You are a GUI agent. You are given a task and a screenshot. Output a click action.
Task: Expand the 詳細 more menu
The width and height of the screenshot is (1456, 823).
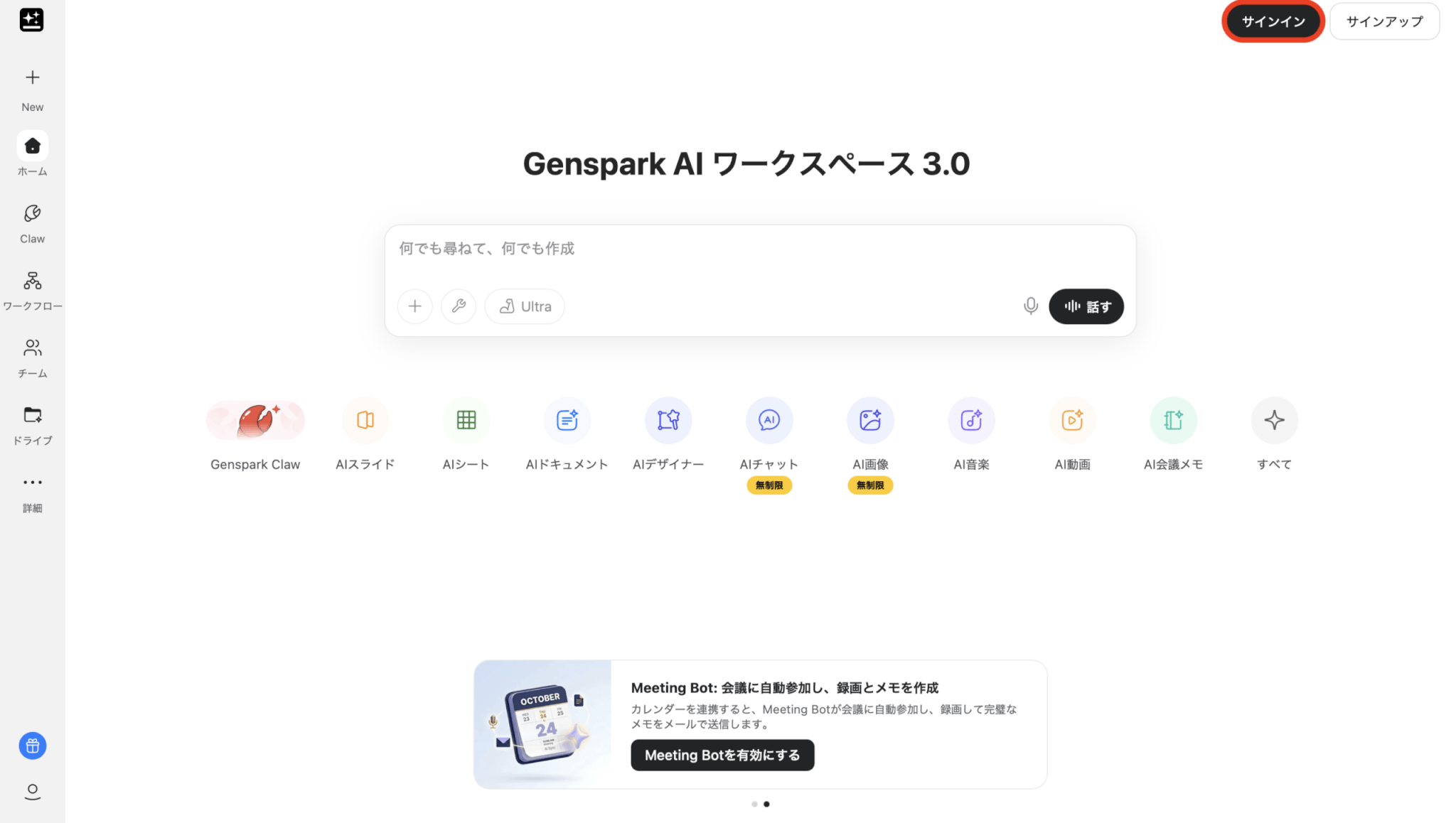coord(32,493)
